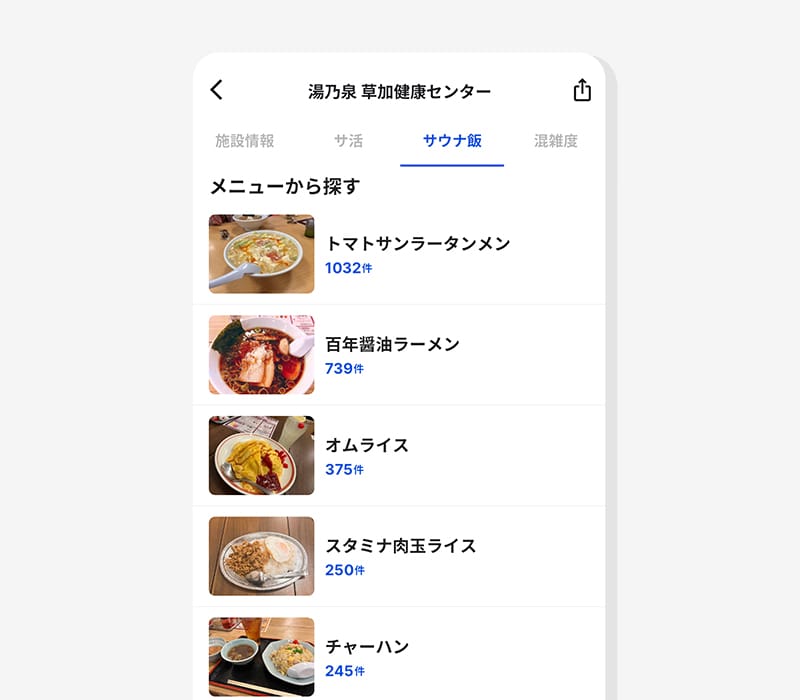View the チャーハン menu entry

(399, 657)
